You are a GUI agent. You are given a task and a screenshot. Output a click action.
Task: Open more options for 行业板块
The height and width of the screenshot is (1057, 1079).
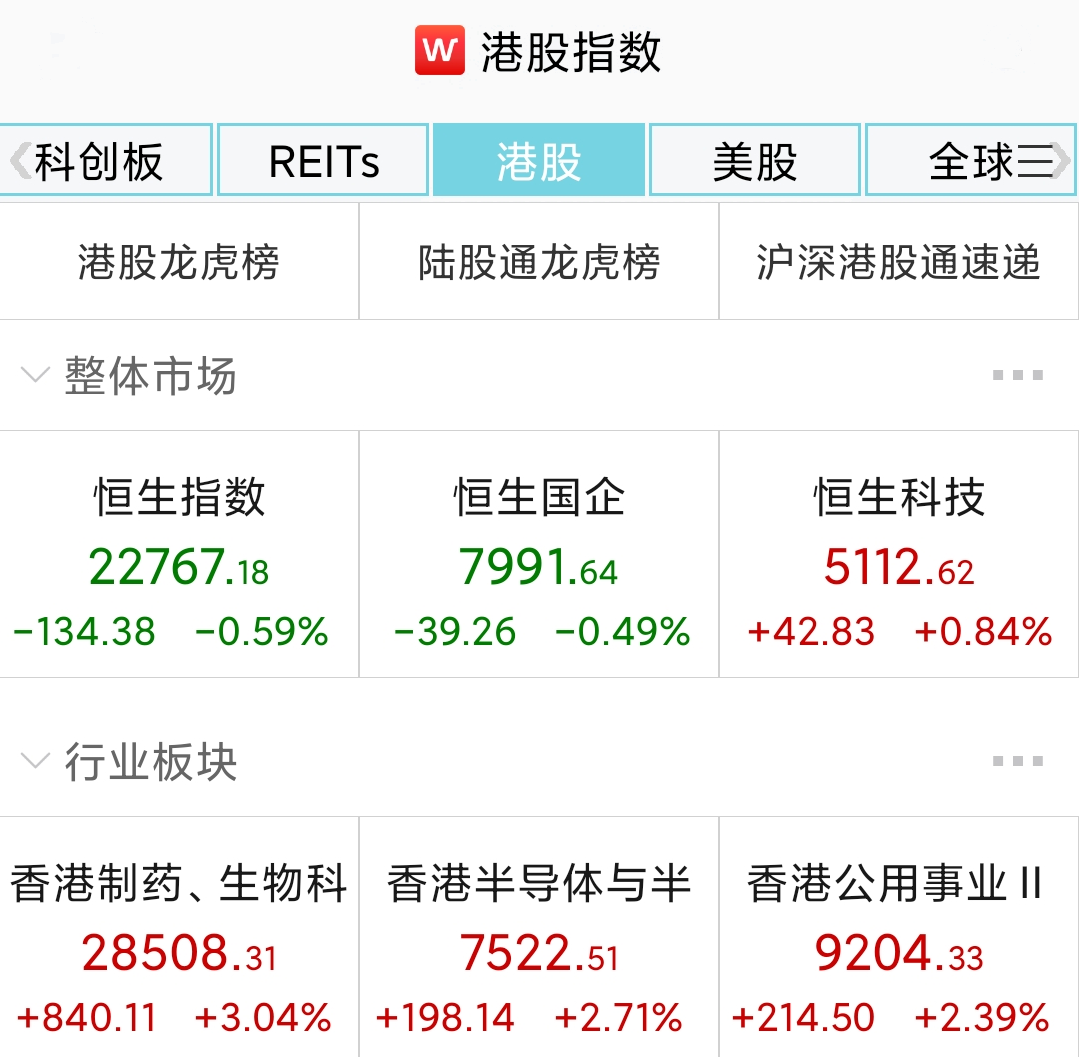tap(1017, 762)
